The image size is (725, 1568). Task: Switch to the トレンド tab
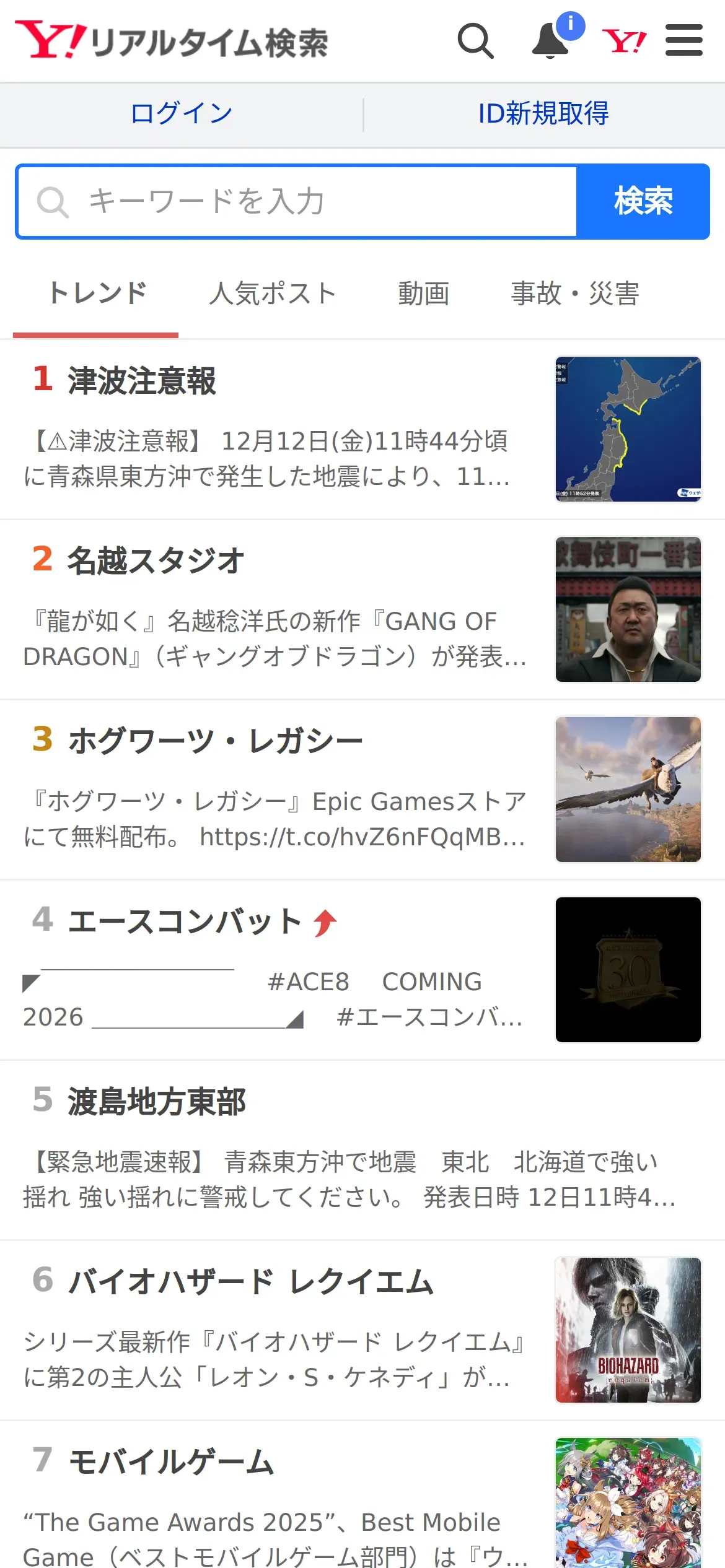pos(97,294)
